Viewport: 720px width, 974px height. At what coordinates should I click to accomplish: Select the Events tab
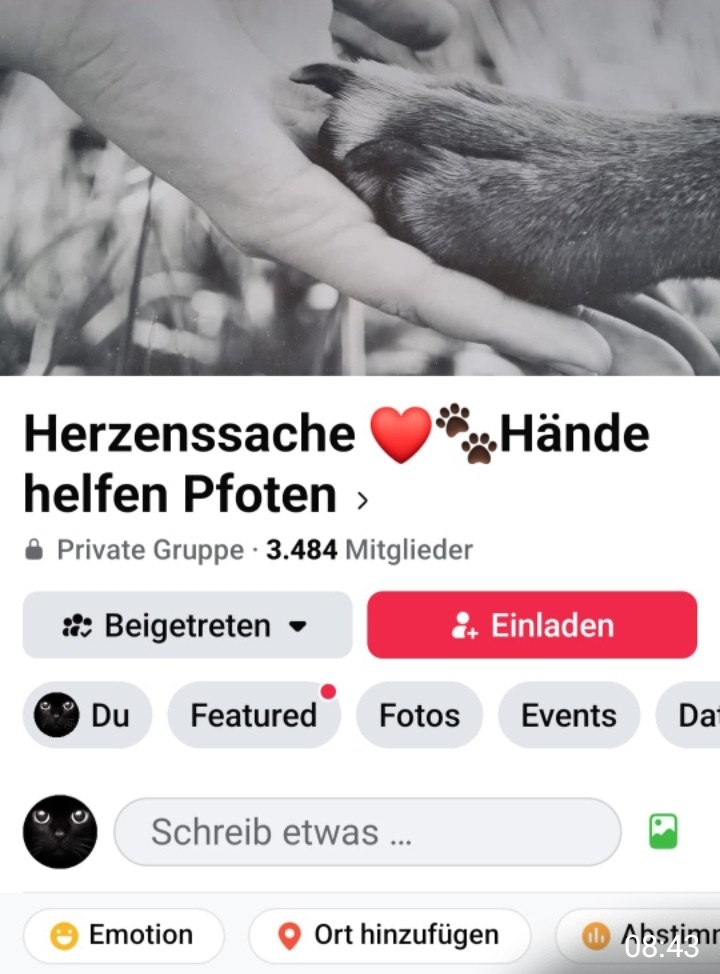click(x=568, y=715)
